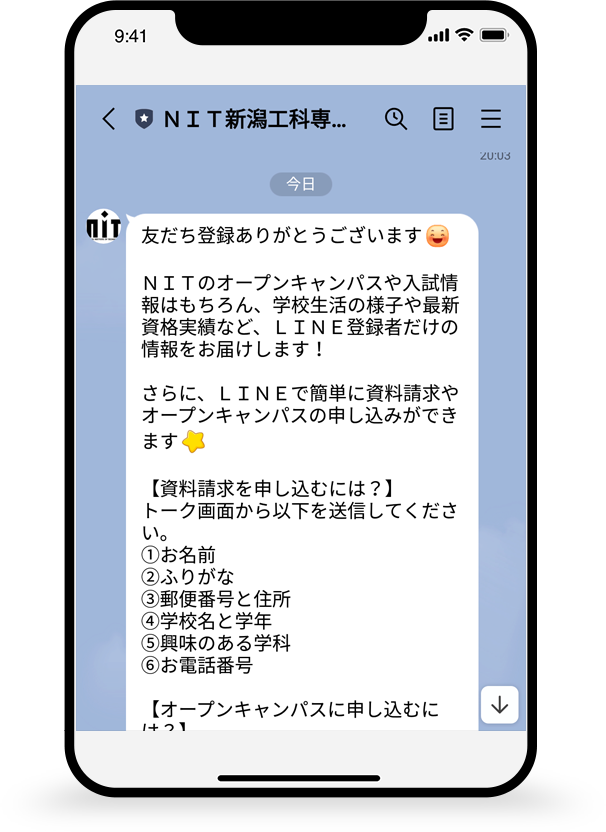Image resolution: width=606 pixels, height=832 pixels.
Task: Open the chat hamburger menu
Action: [490, 119]
